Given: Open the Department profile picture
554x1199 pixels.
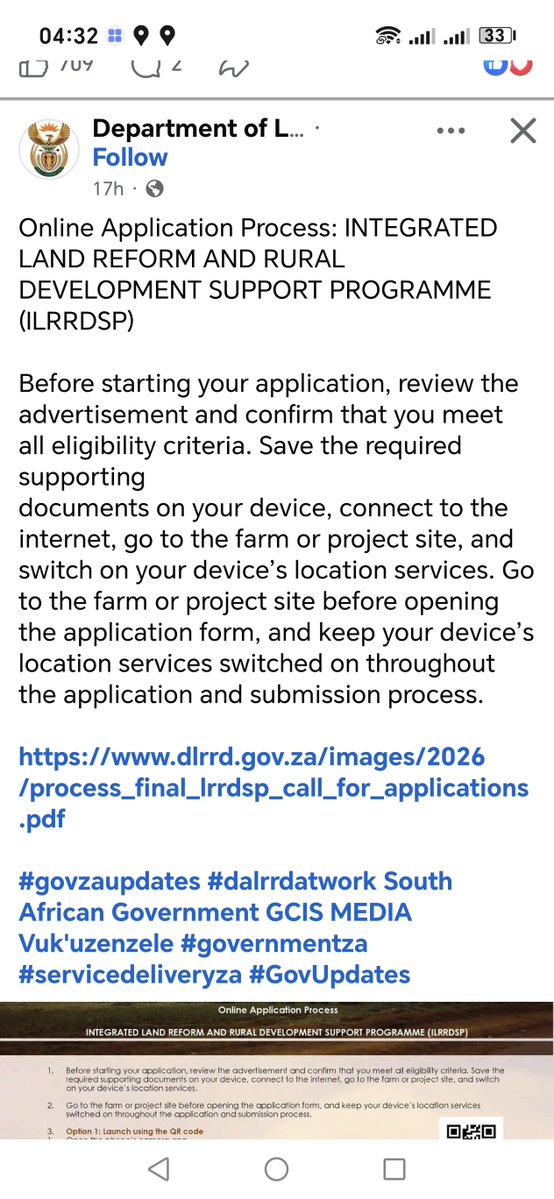Looking at the screenshot, I should pyautogui.click(x=49, y=149).
